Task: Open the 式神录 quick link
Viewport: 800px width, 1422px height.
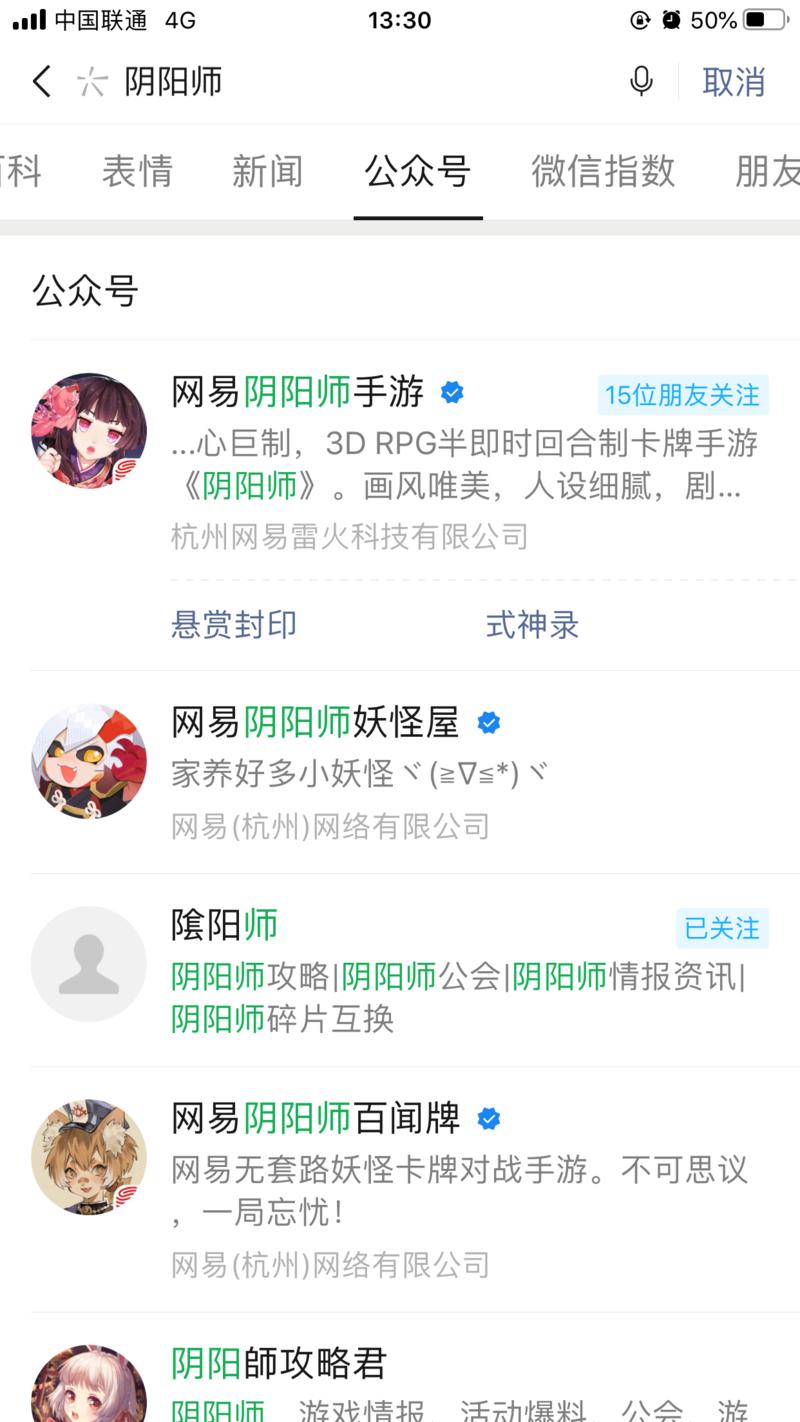Action: click(531, 623)
